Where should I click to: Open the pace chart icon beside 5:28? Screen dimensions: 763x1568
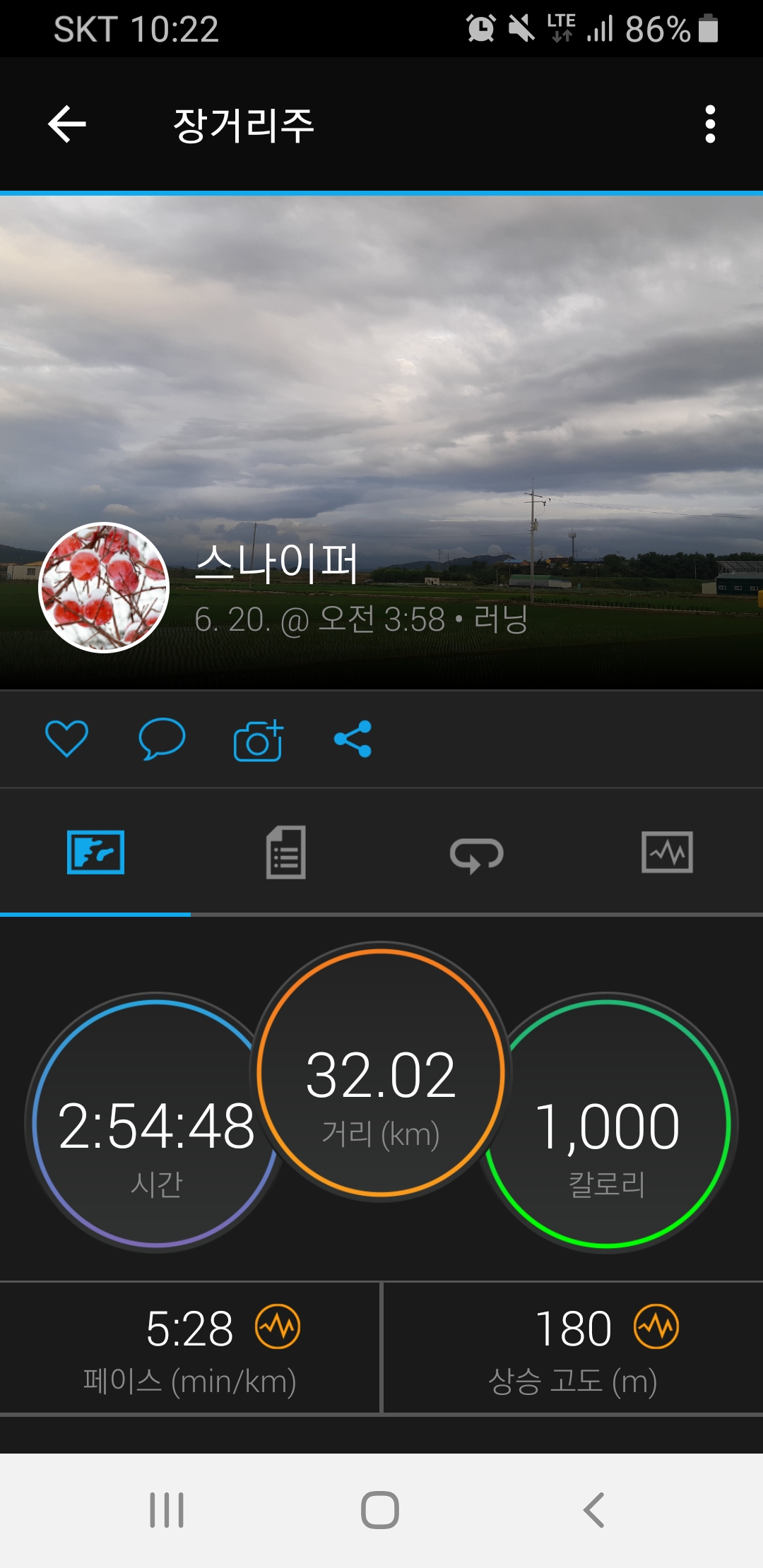pos(278,1326)
